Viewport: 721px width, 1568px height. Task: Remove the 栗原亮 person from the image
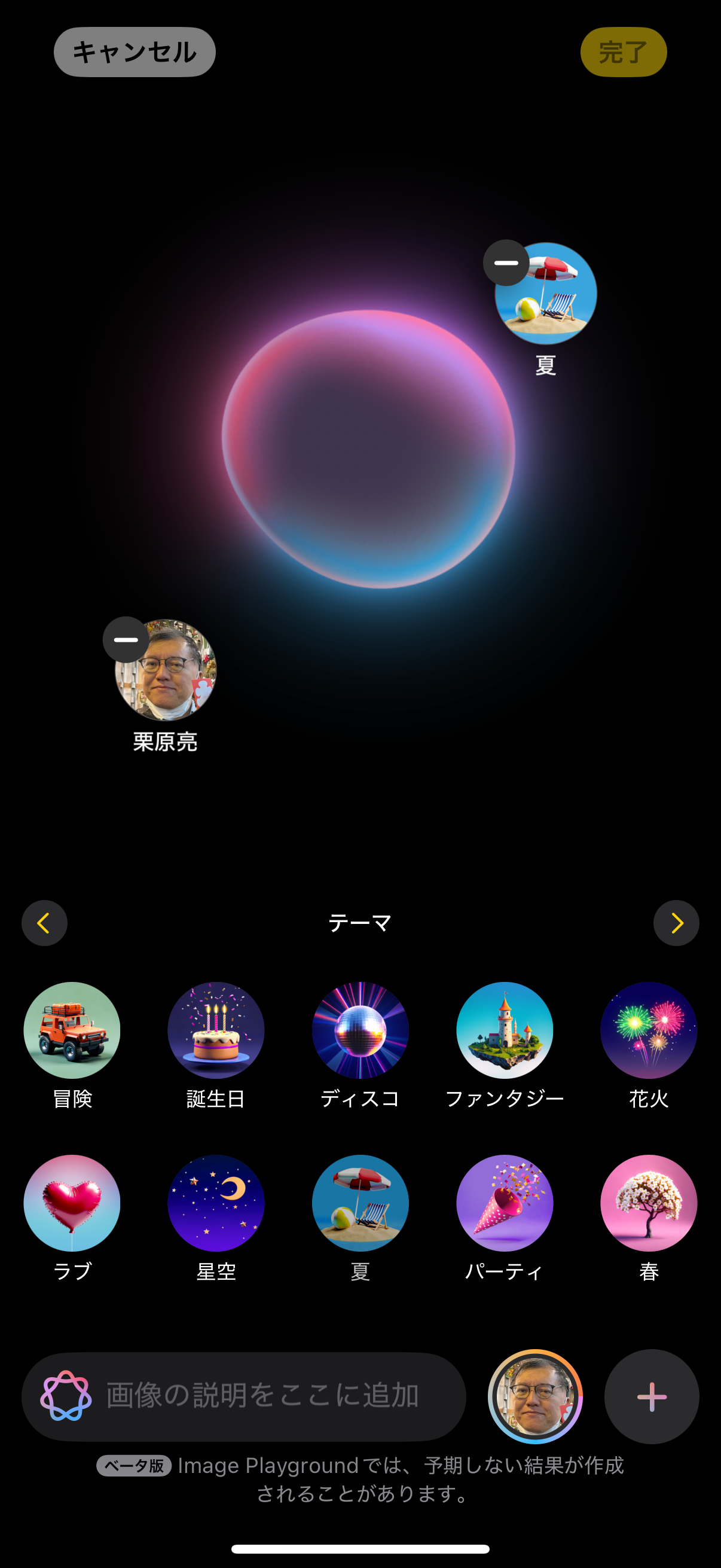coord(125,640)
